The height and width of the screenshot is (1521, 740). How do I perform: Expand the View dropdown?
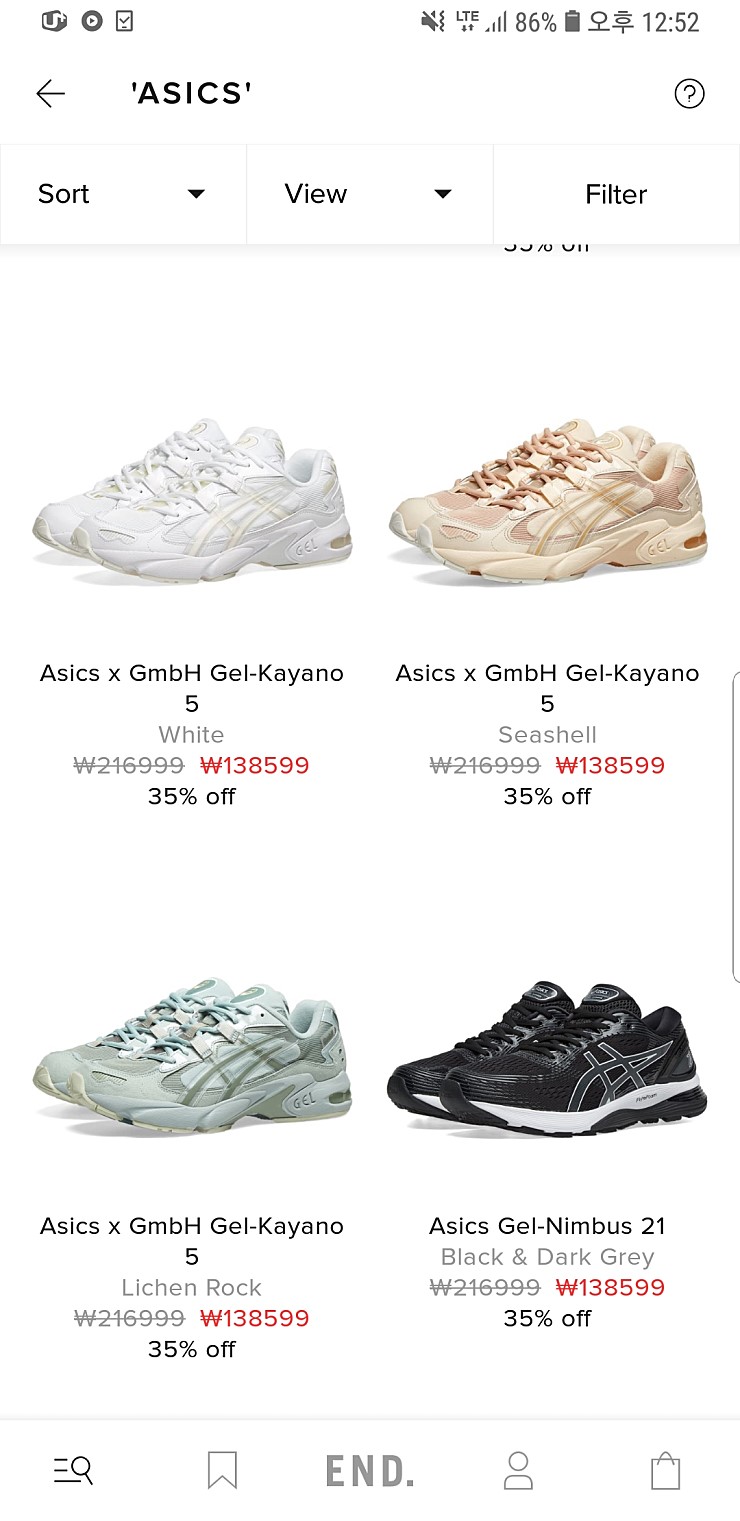[x=369, y=194]
